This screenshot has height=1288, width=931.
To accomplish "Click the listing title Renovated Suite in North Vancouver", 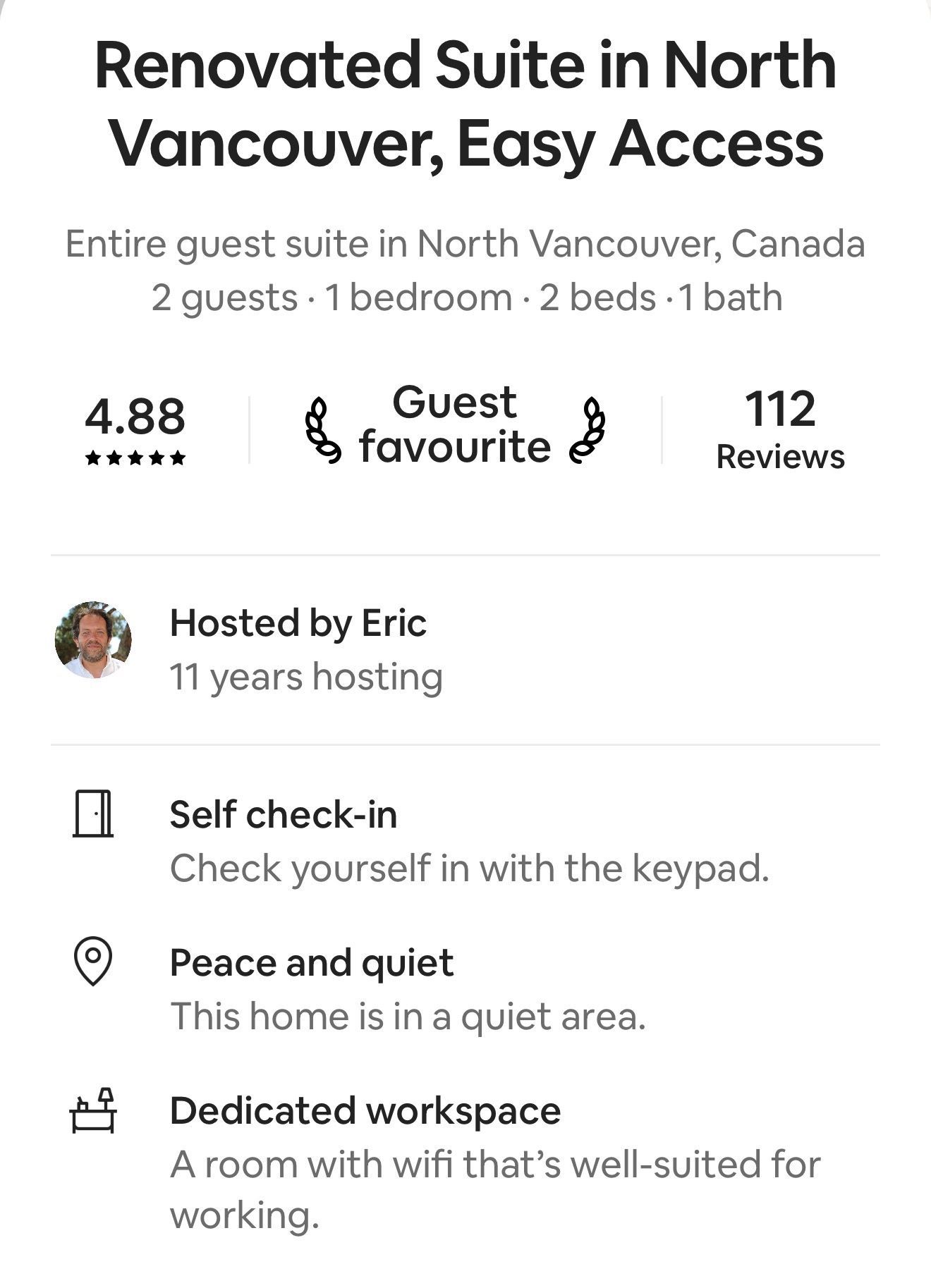I will click(x=465, y=106).
